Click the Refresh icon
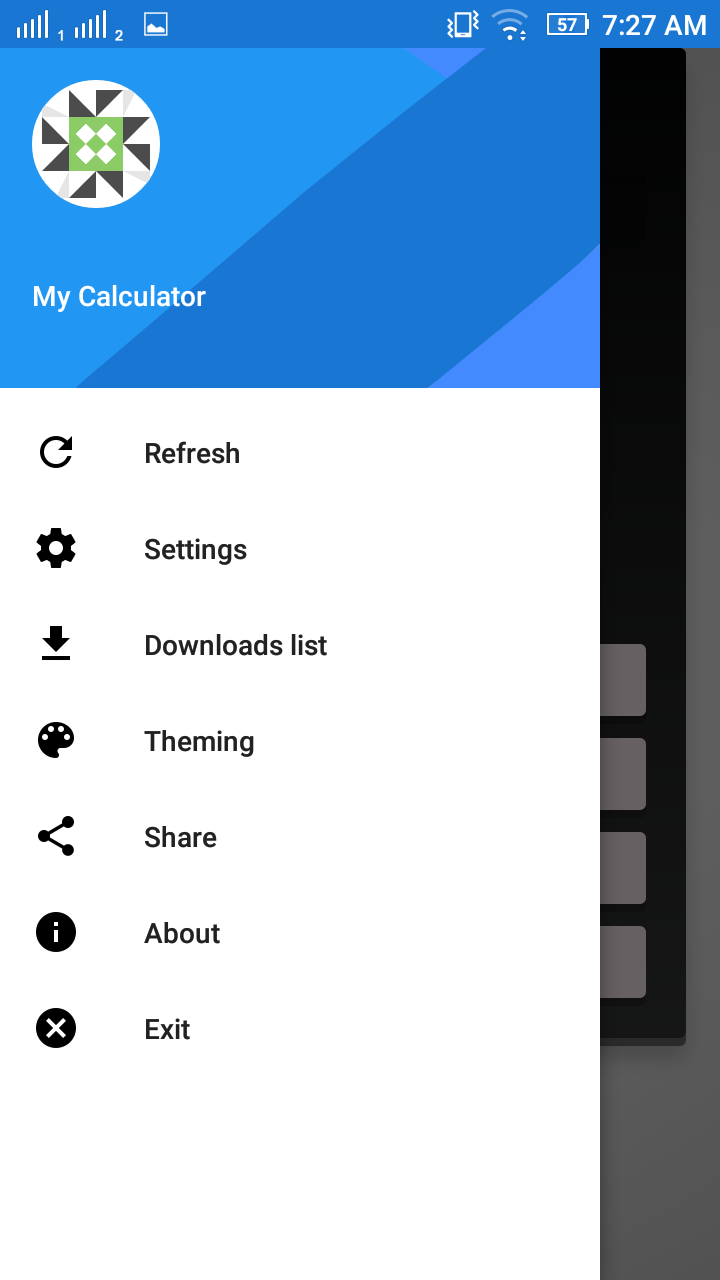The width and height of the screenshot is (720, 1280). click(x=56, y=452)
